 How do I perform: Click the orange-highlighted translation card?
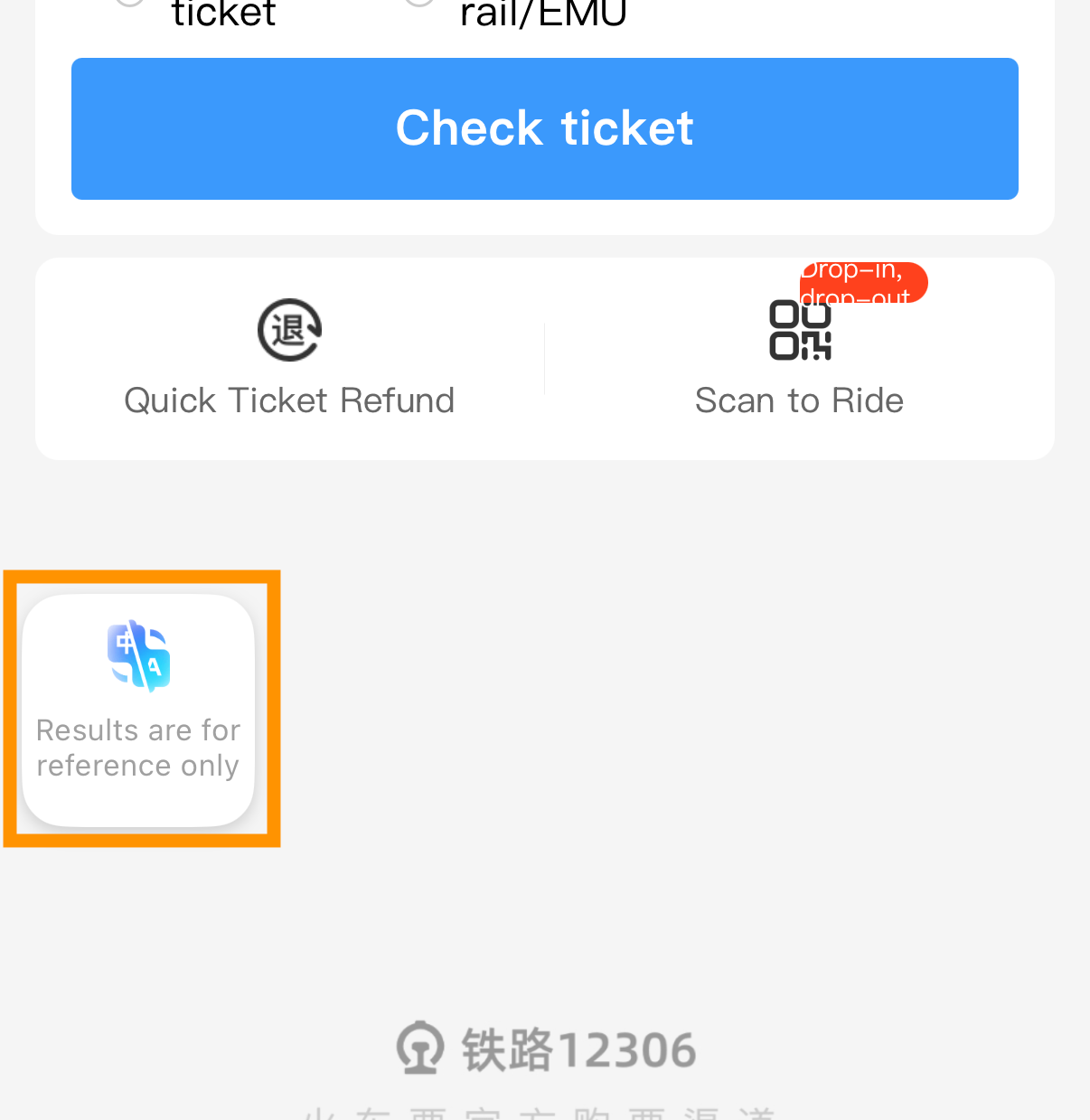click(141, 708)
